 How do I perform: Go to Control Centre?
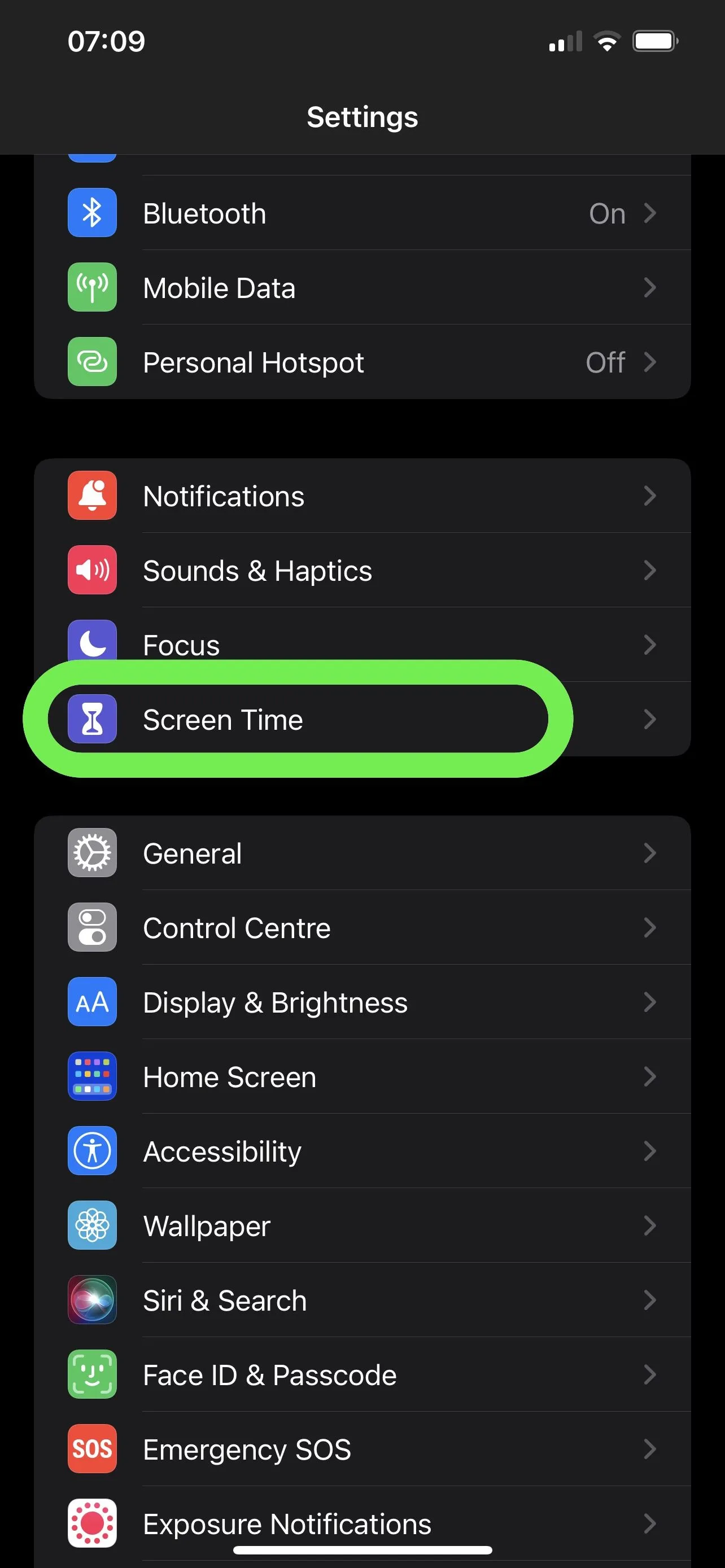(362, 928)
